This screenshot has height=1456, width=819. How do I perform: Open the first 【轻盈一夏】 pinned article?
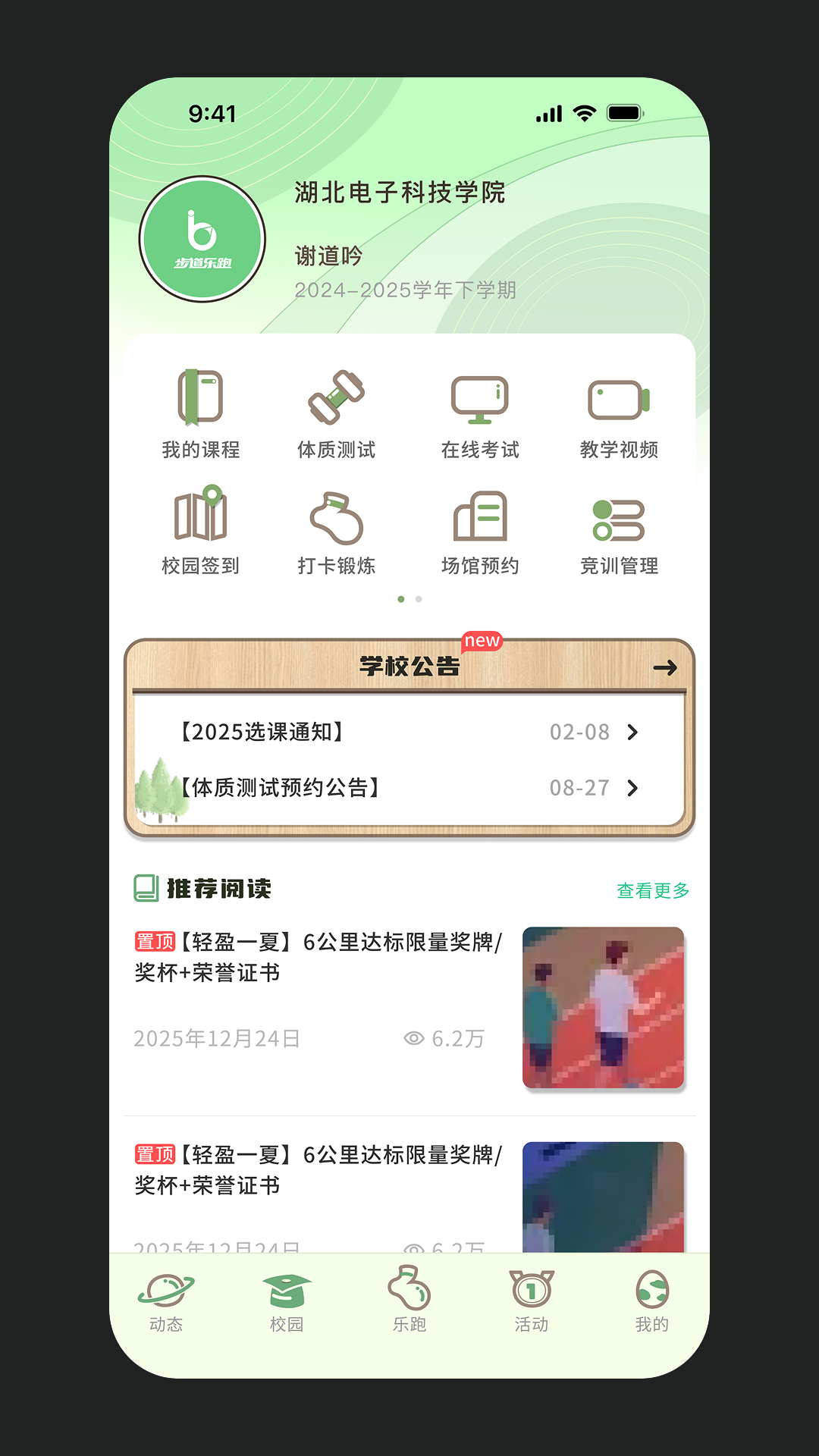click(318, 957)
